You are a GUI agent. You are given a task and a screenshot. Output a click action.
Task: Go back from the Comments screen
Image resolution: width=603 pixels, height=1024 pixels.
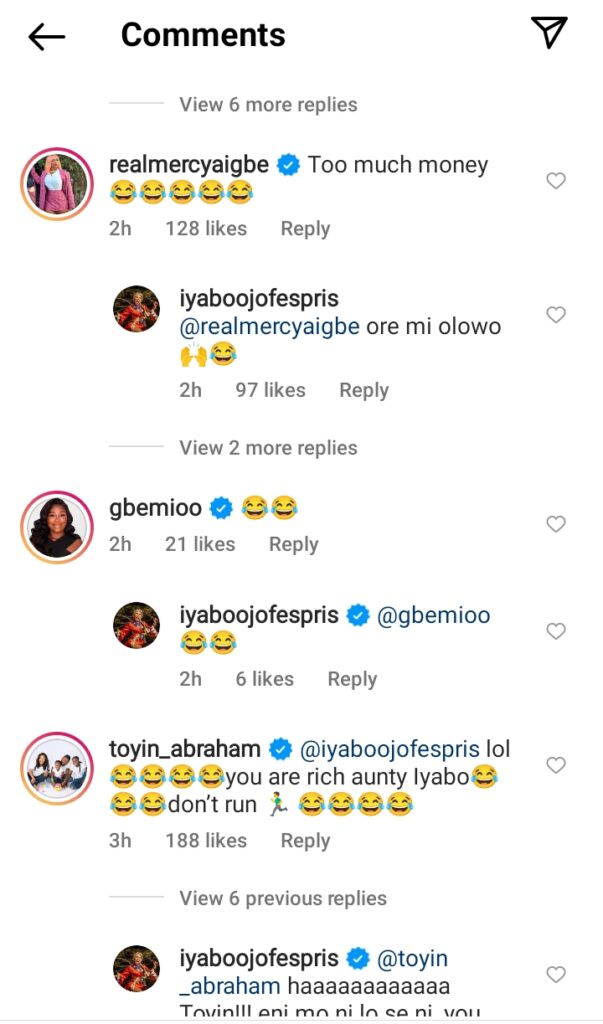tap(46, 37)
